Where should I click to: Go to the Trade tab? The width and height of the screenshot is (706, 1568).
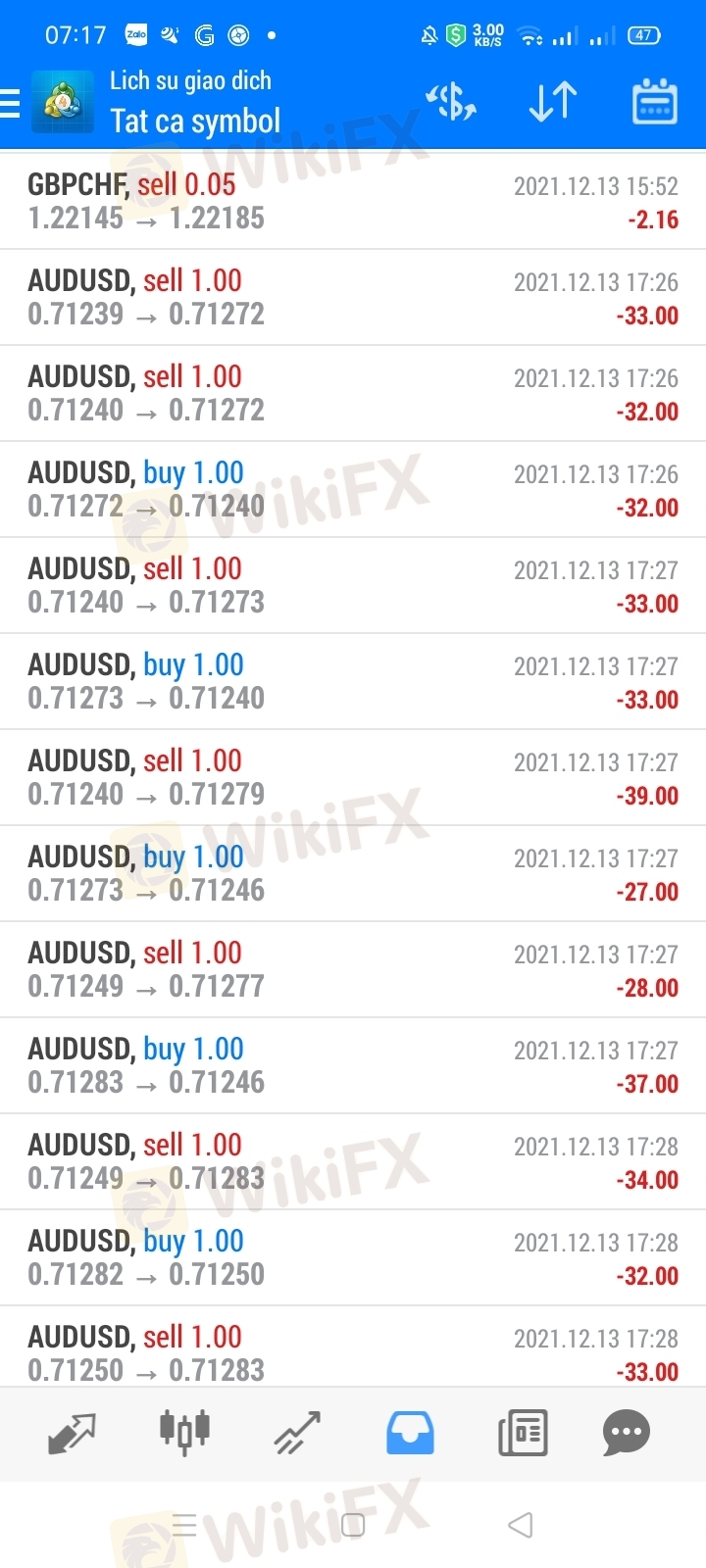[297, 1433]
